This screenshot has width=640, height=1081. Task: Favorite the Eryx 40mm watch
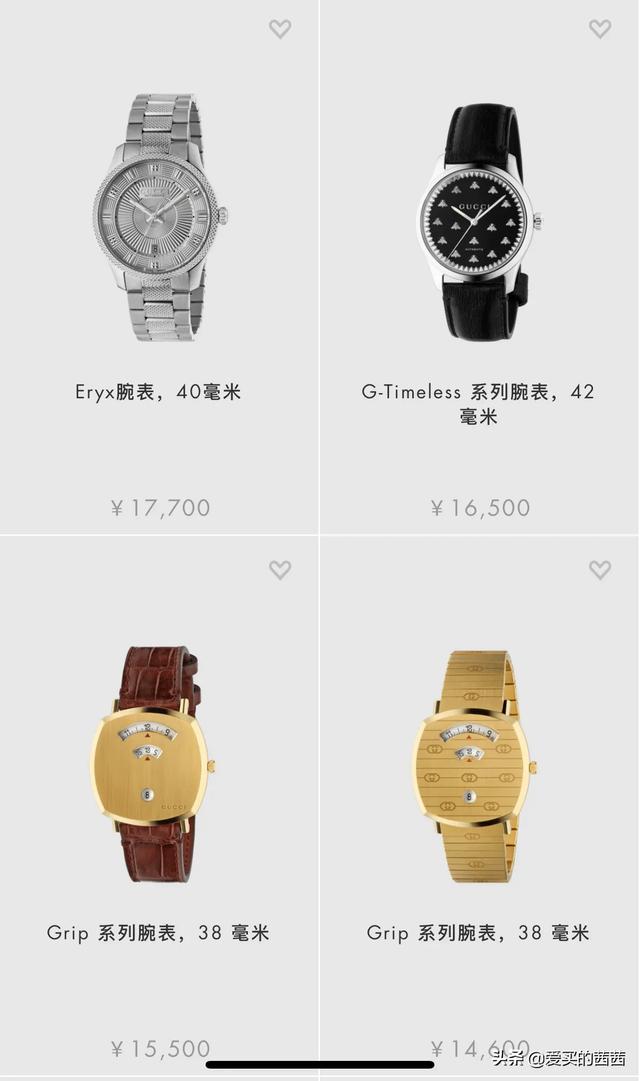tap(280, 29)
